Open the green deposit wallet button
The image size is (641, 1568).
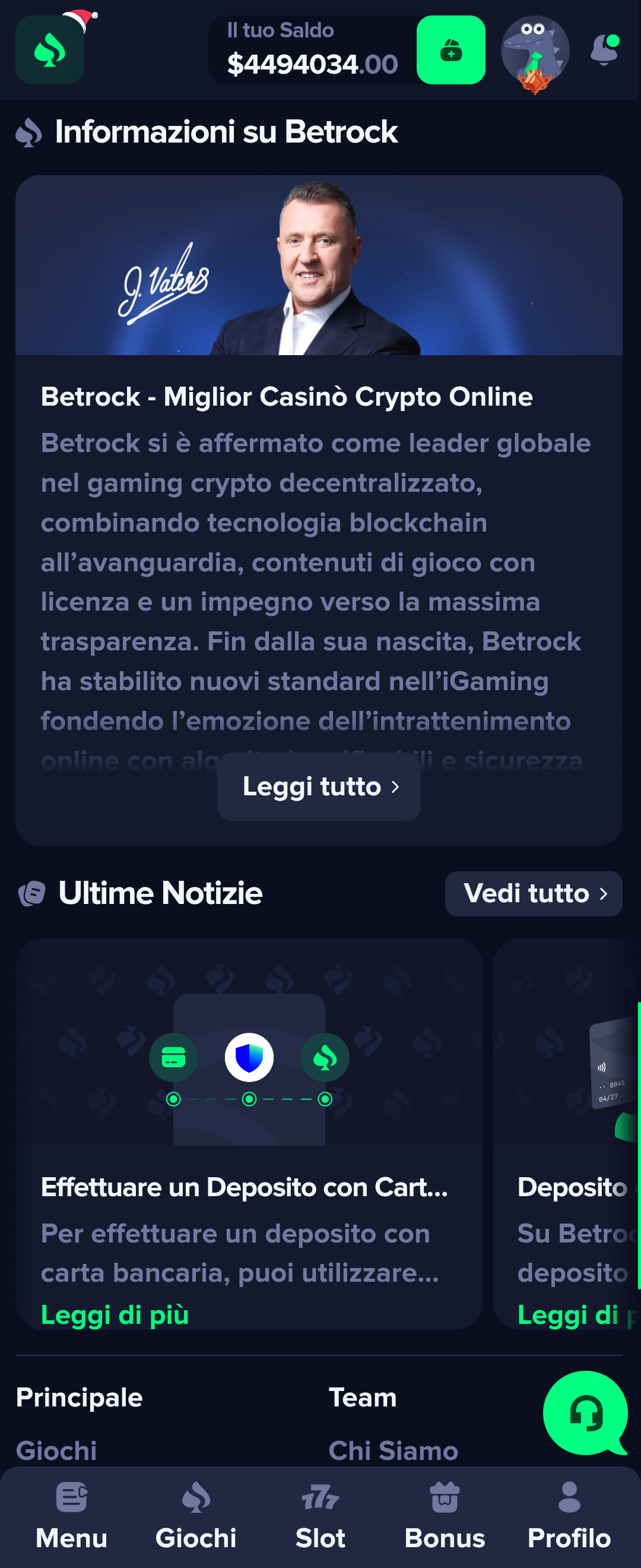pos(450,50)
